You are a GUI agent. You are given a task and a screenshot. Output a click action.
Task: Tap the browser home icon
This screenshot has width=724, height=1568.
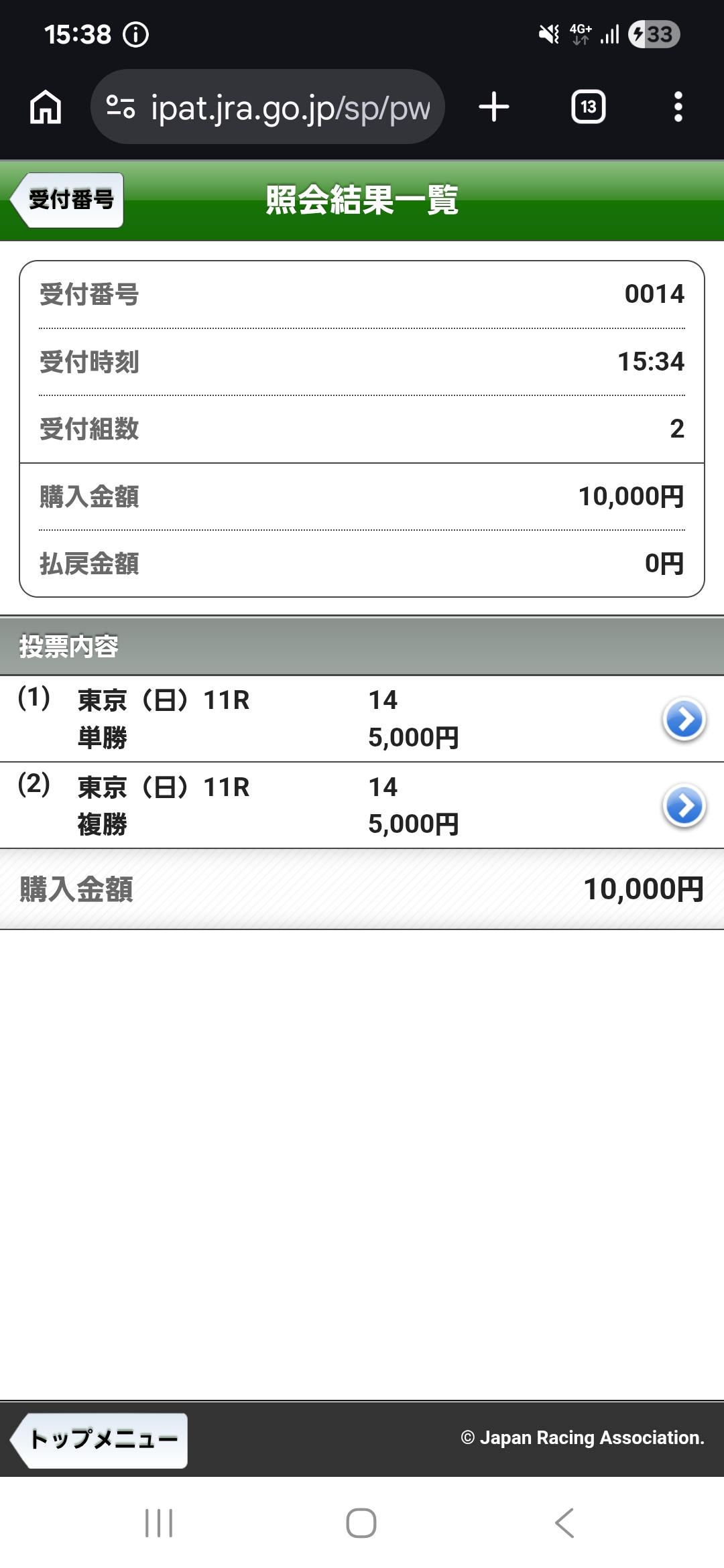(x=46, y=107)
